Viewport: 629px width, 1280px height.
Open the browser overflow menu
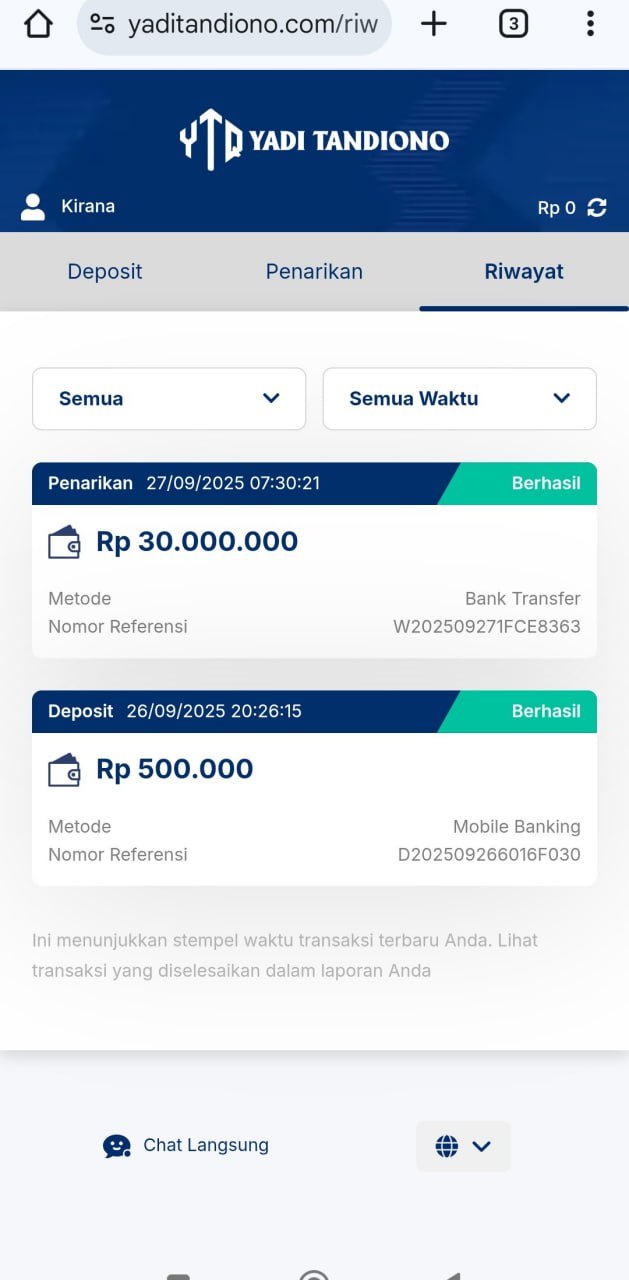(590, 24)
